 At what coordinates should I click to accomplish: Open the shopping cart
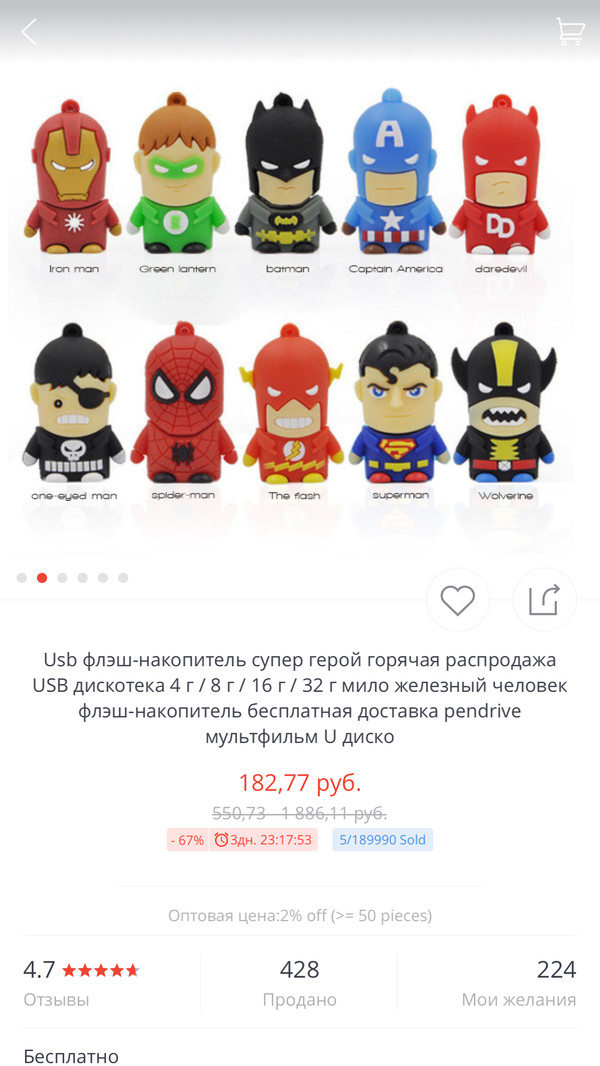570,32
